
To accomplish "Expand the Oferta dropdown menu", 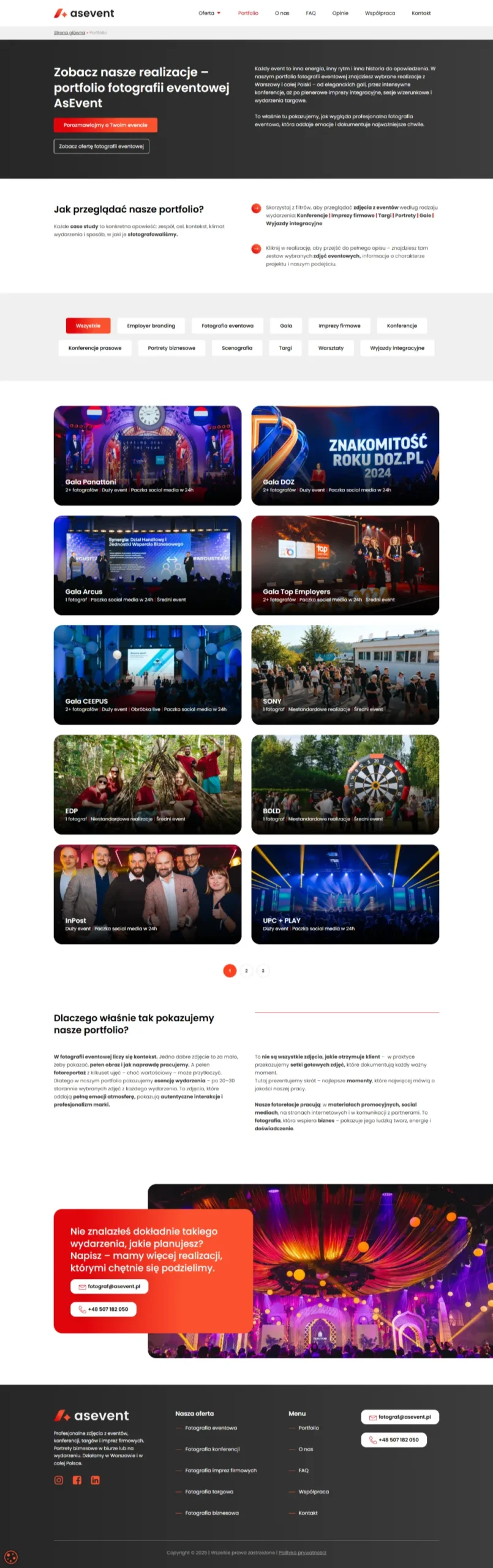I will pos(209,13).
